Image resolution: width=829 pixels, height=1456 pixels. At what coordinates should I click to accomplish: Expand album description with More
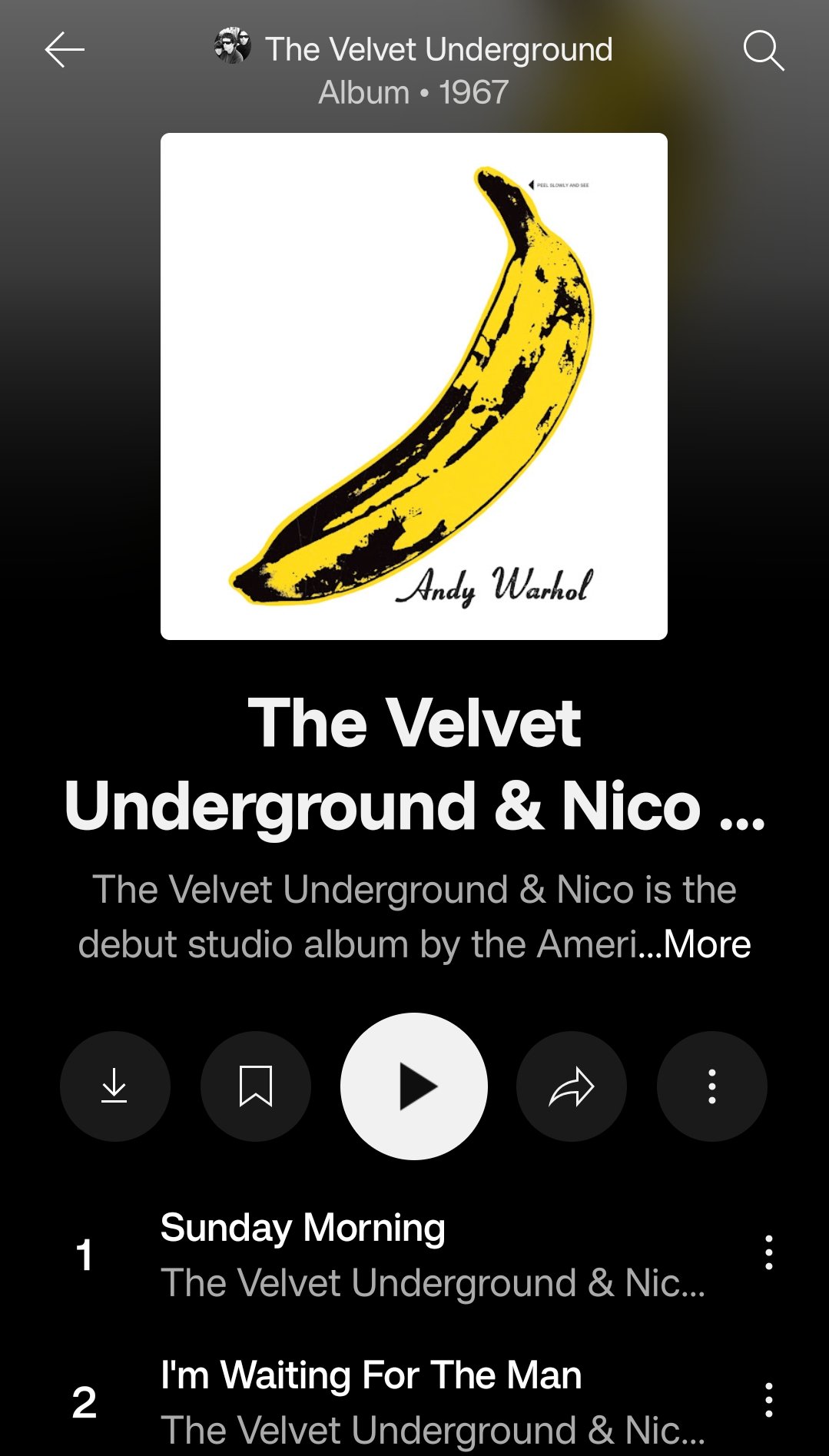click(707, 944)
